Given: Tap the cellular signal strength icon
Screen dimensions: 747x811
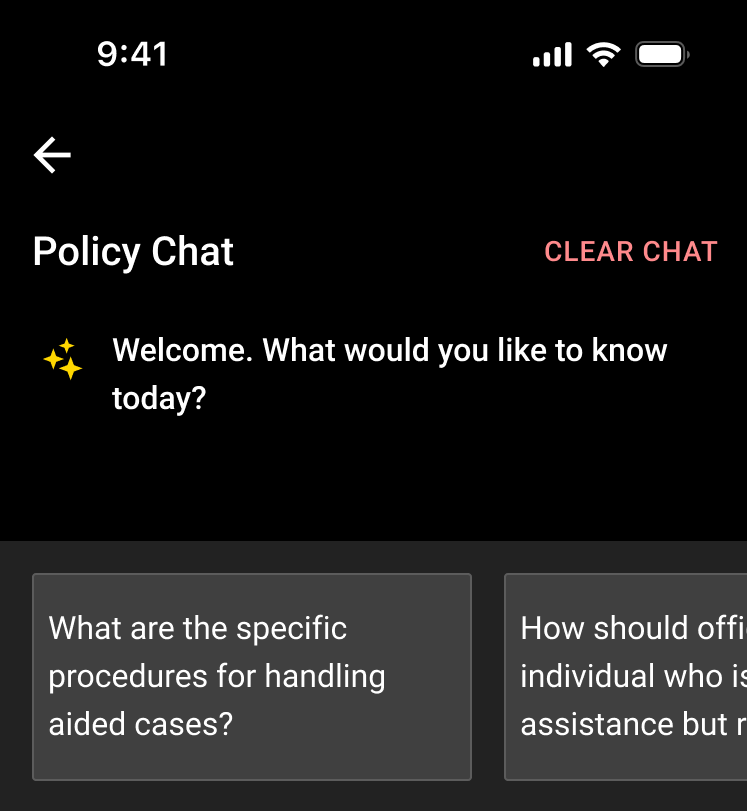Looking at the screenshot, I should click(x=553, y=54).
